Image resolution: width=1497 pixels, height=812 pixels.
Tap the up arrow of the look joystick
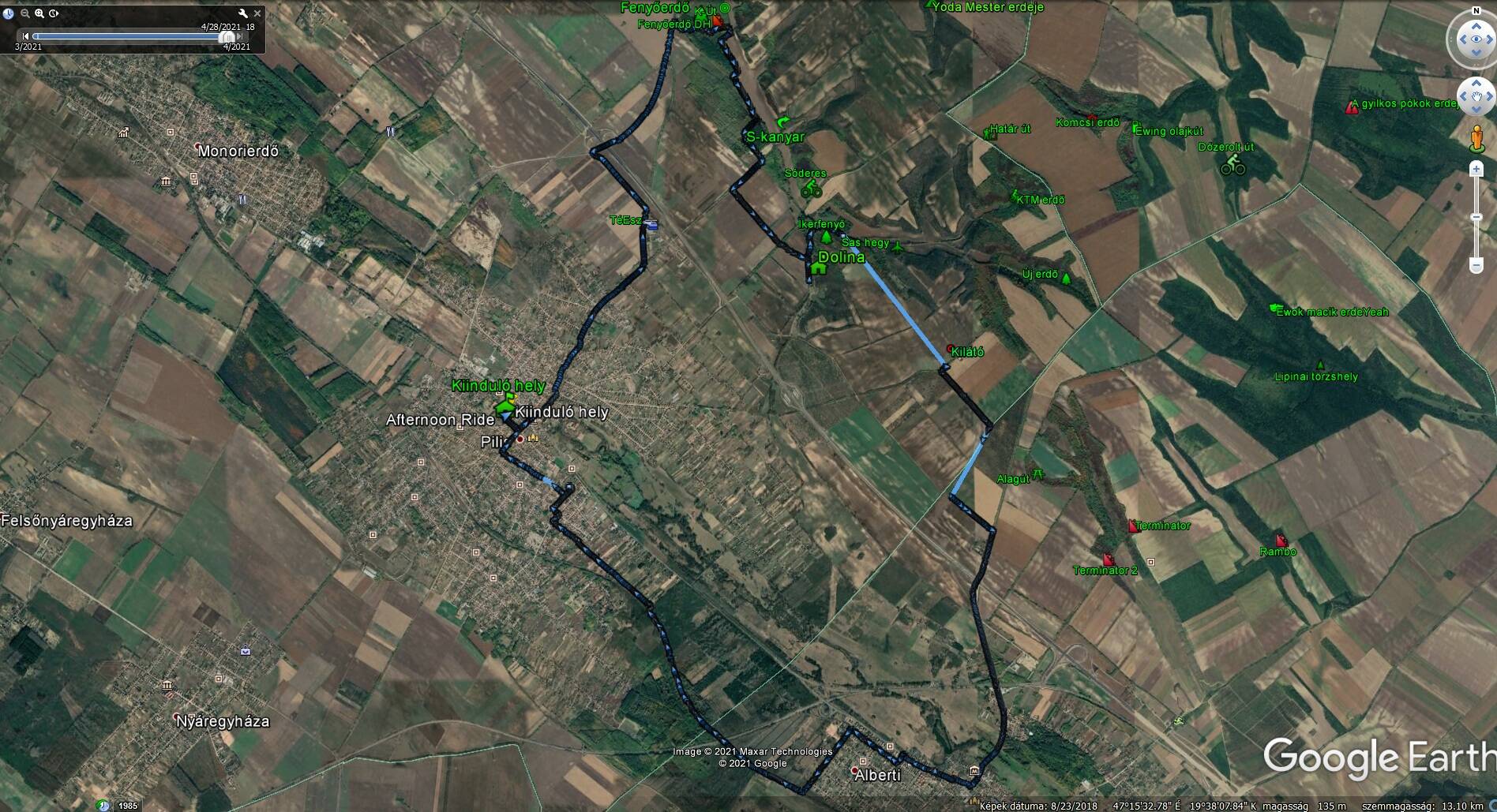1476,25
